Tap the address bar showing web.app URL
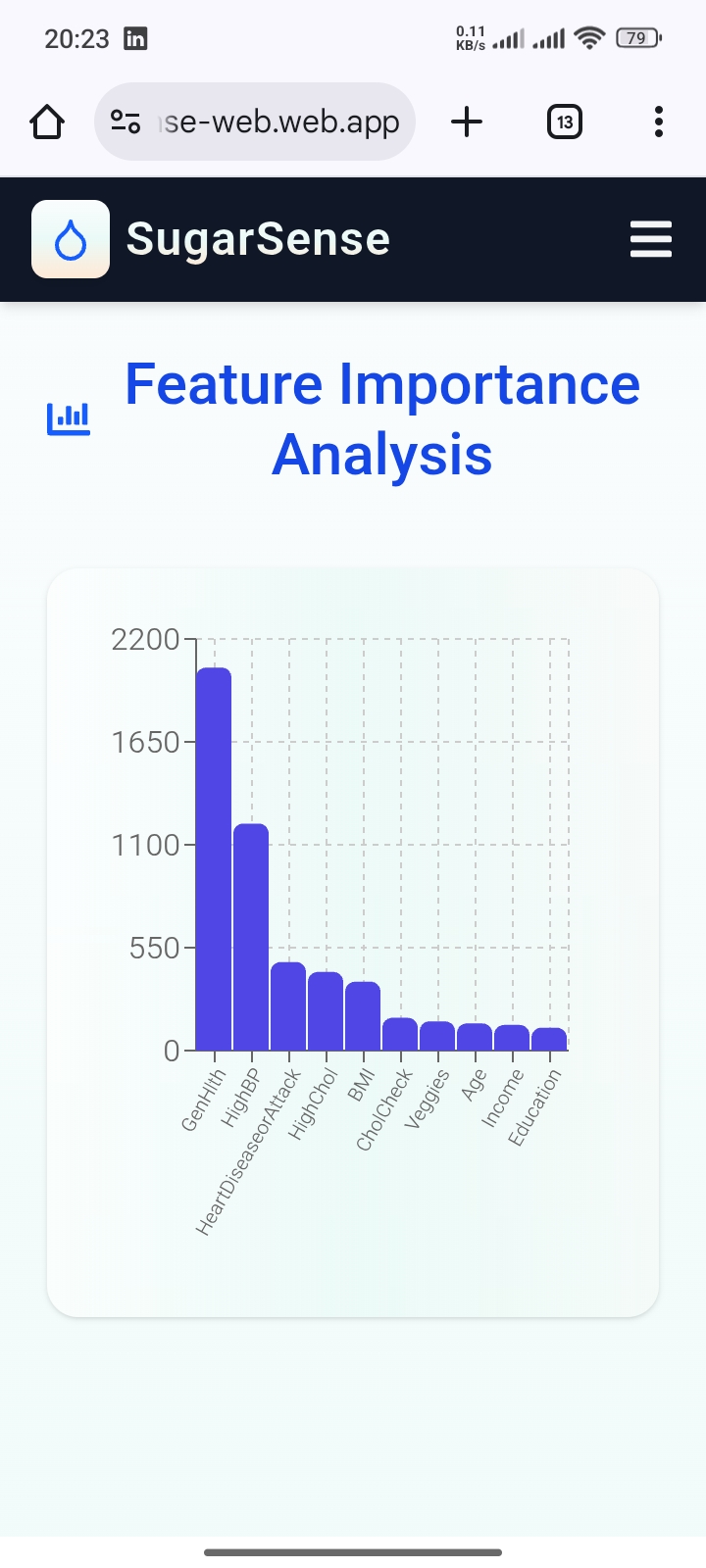The image size is (706, 1568). pos(280,122)
